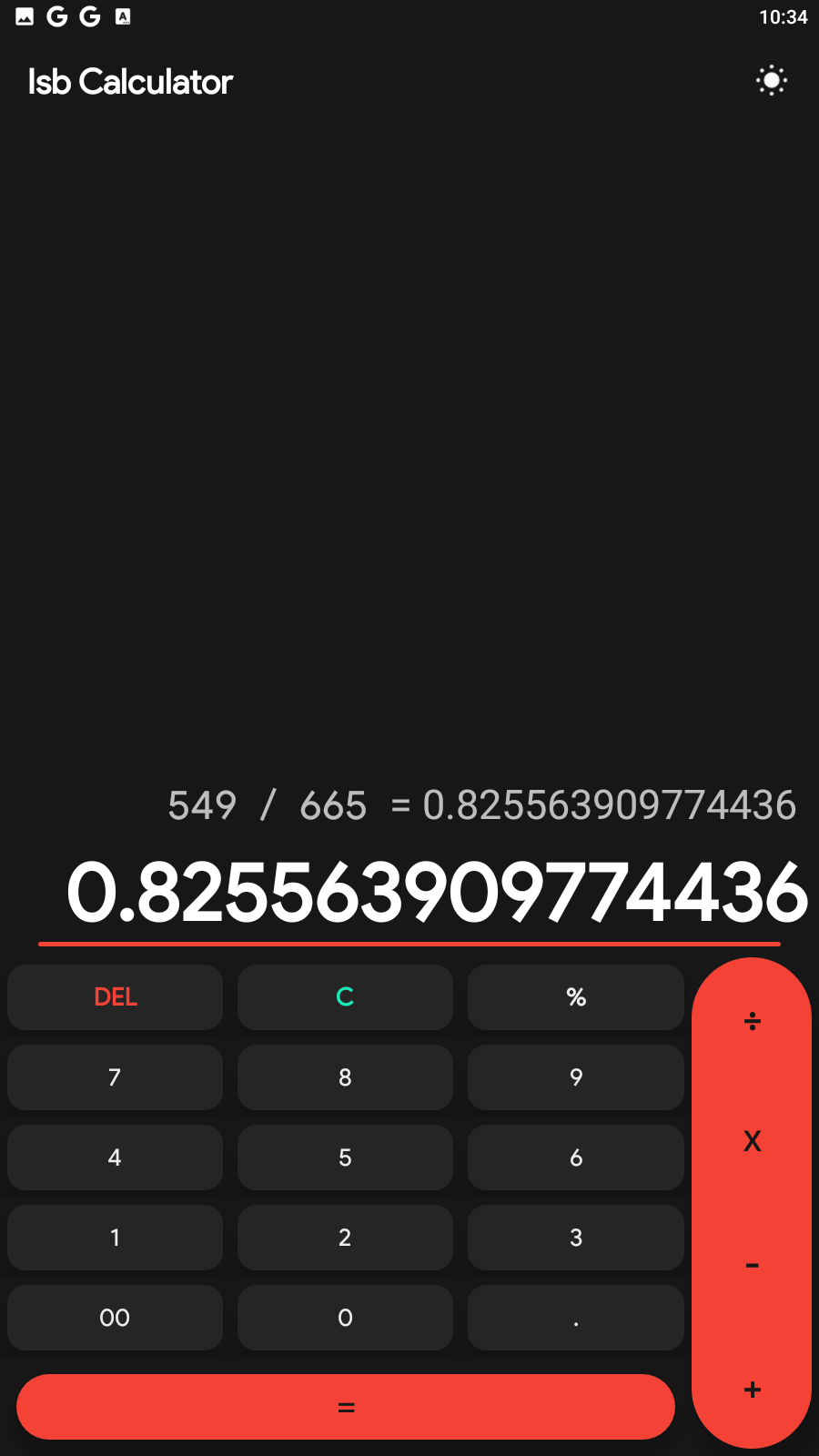The height and width of the screenshot is (1456, 819).
Task: Delete the last digit with DEL
Action: (x=116, y=997)
